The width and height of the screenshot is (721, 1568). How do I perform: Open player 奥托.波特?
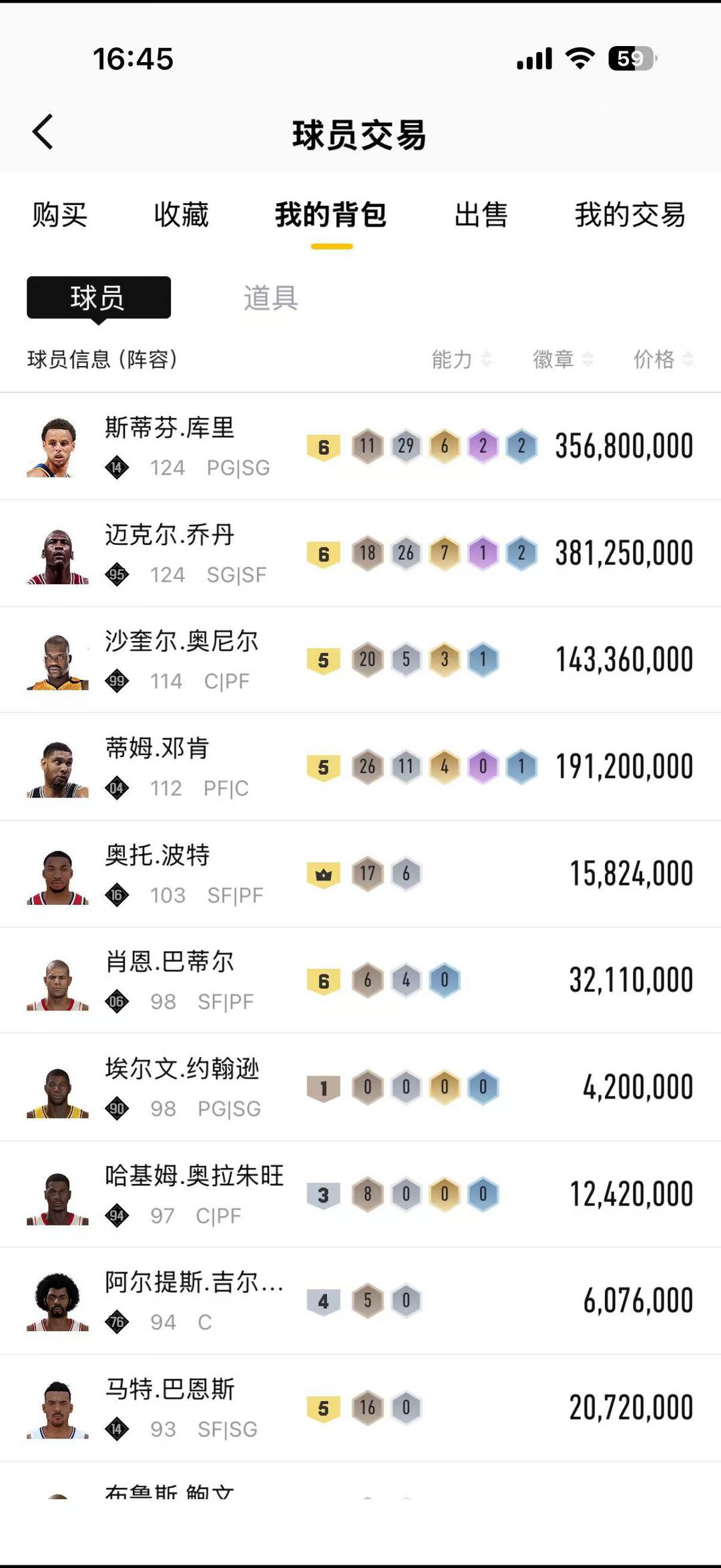point(158,855)
